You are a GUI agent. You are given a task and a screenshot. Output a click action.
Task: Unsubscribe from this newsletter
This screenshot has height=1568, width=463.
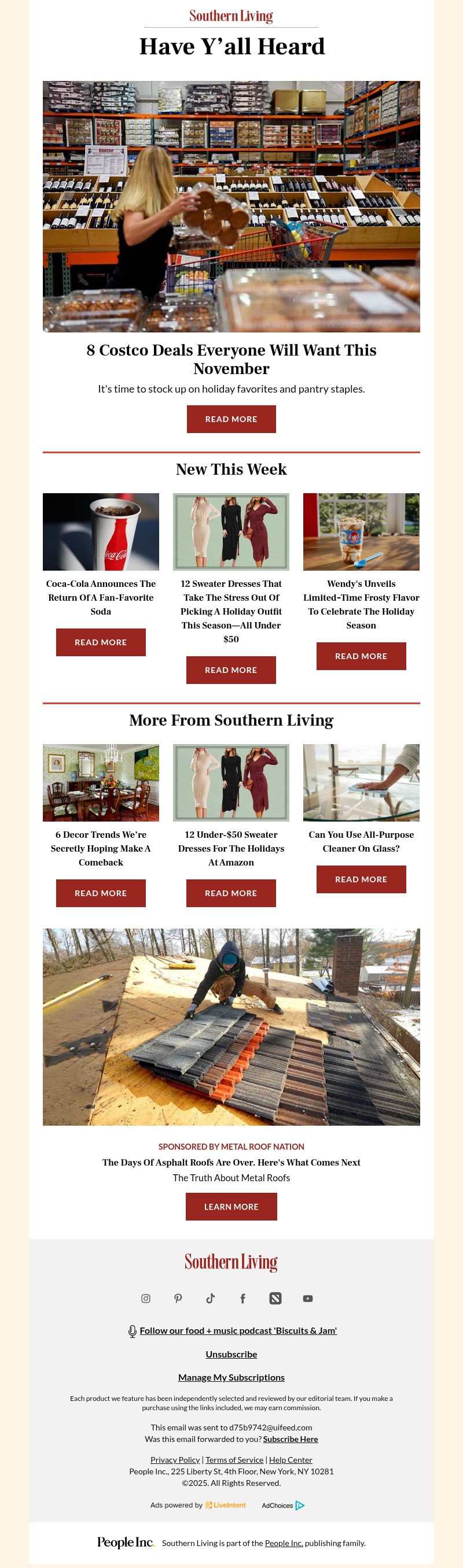point(231,1354)
